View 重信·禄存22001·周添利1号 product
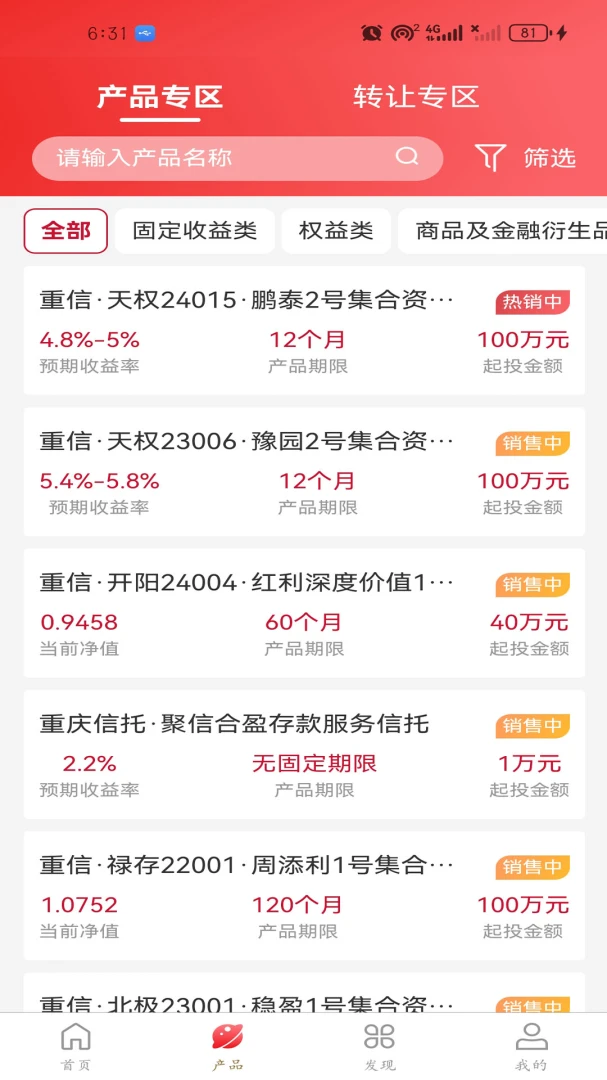Viewport: 607px width, 1080px height. [x=303, y=896]
